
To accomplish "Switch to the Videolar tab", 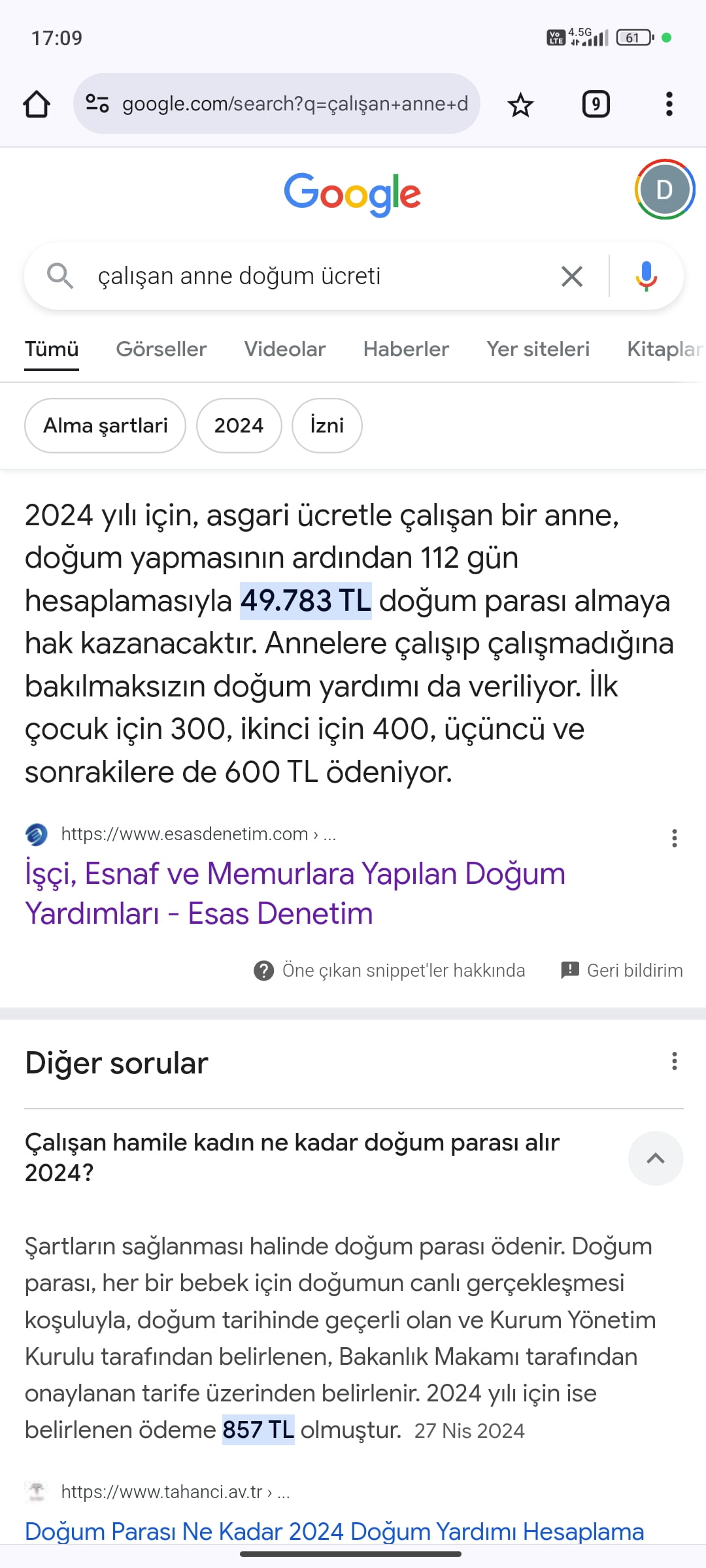I will [x=285, y=349].
